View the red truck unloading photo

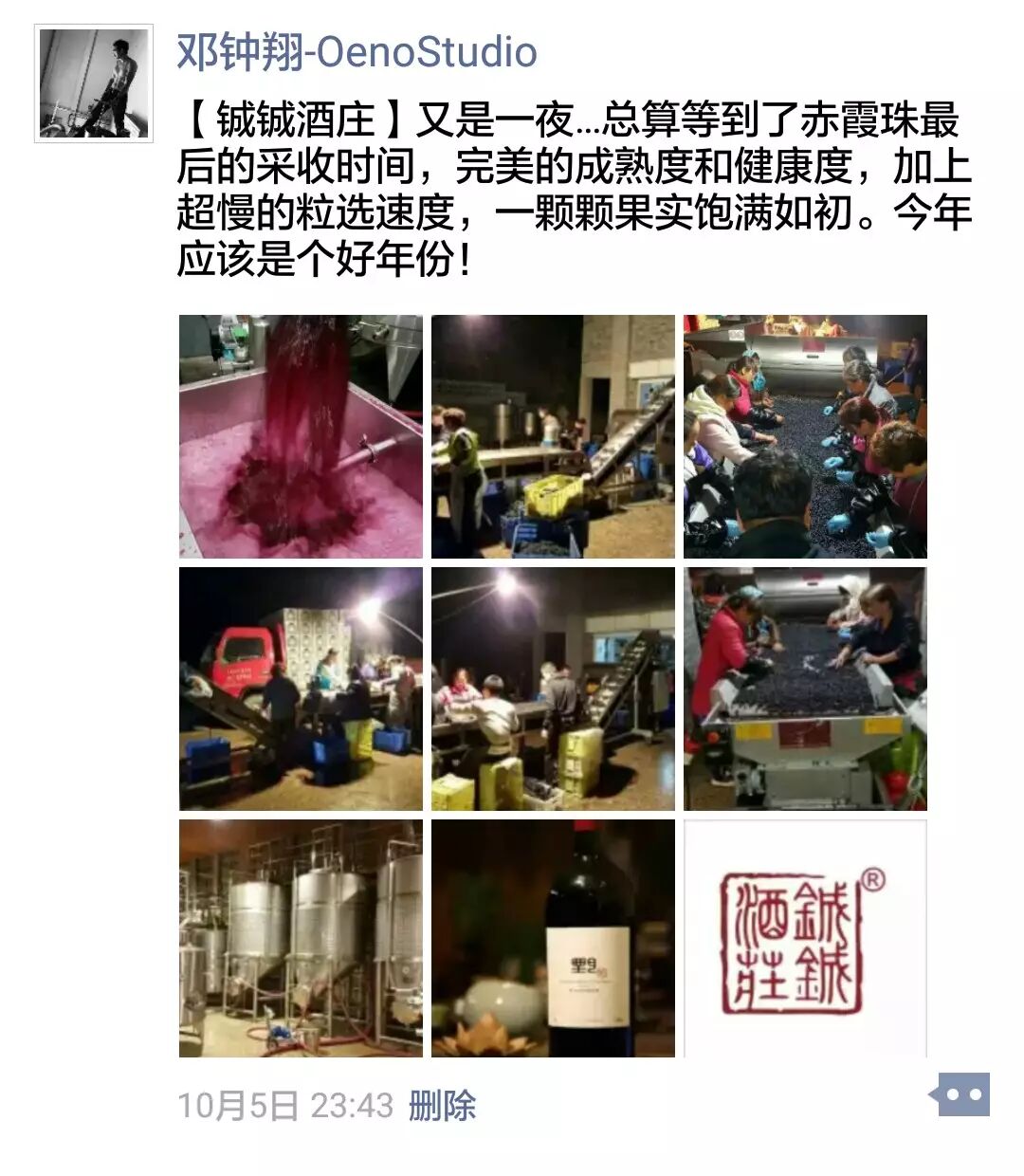click(301, 689)
